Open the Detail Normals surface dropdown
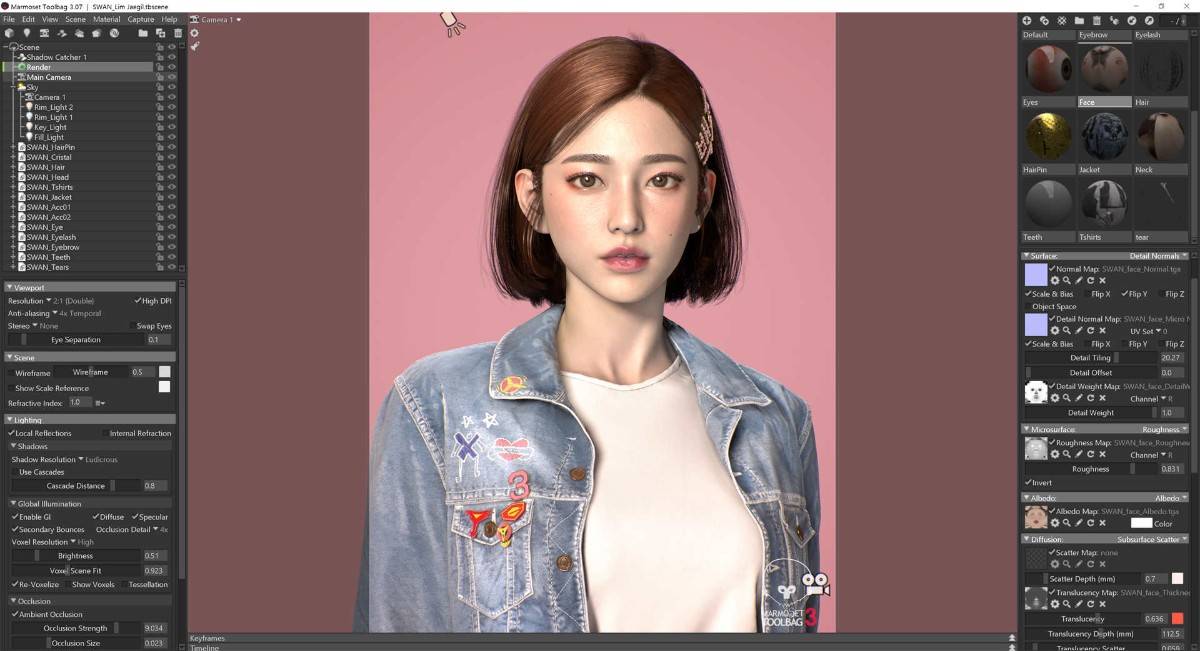The image size is (1200, 651). (1158, 256)
